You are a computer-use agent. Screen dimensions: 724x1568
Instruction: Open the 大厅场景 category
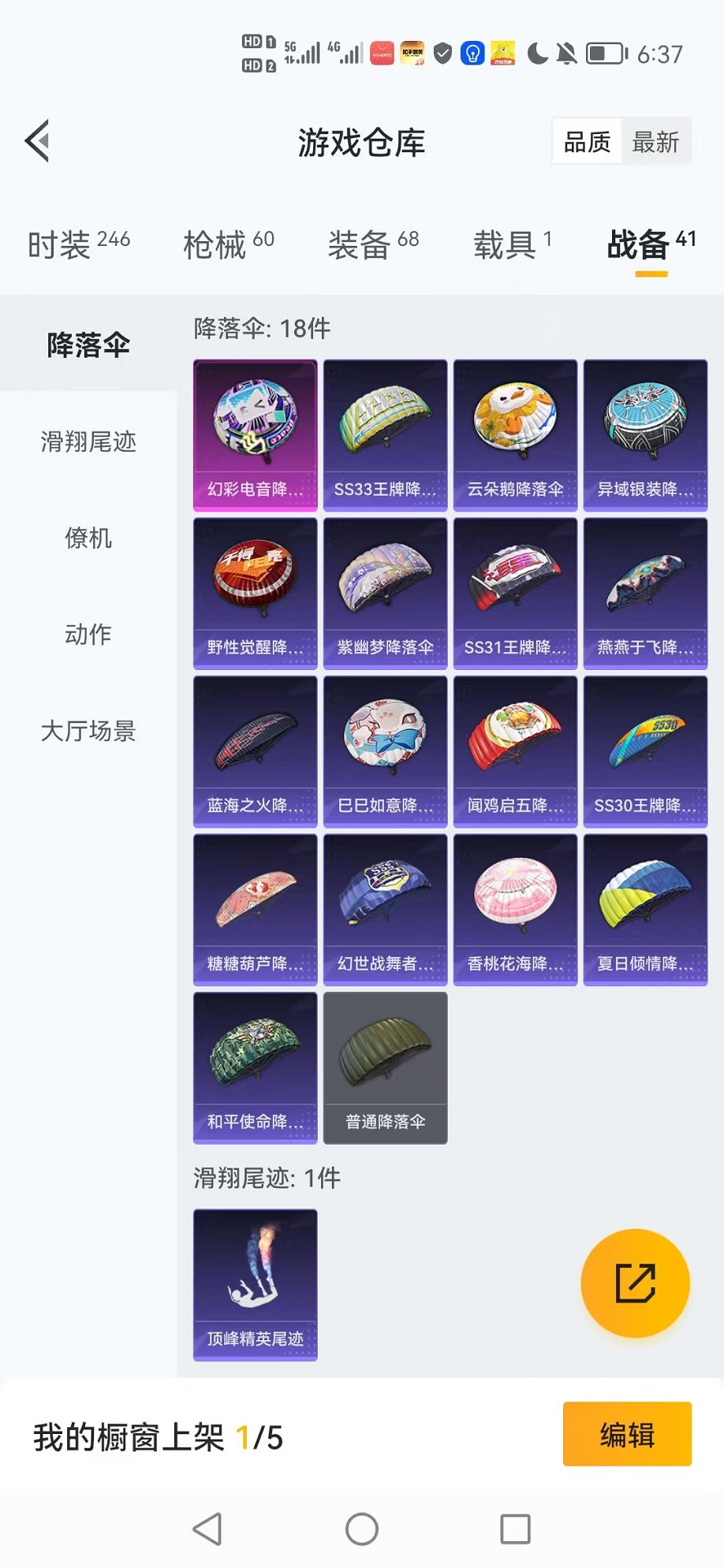click(88, 731)
